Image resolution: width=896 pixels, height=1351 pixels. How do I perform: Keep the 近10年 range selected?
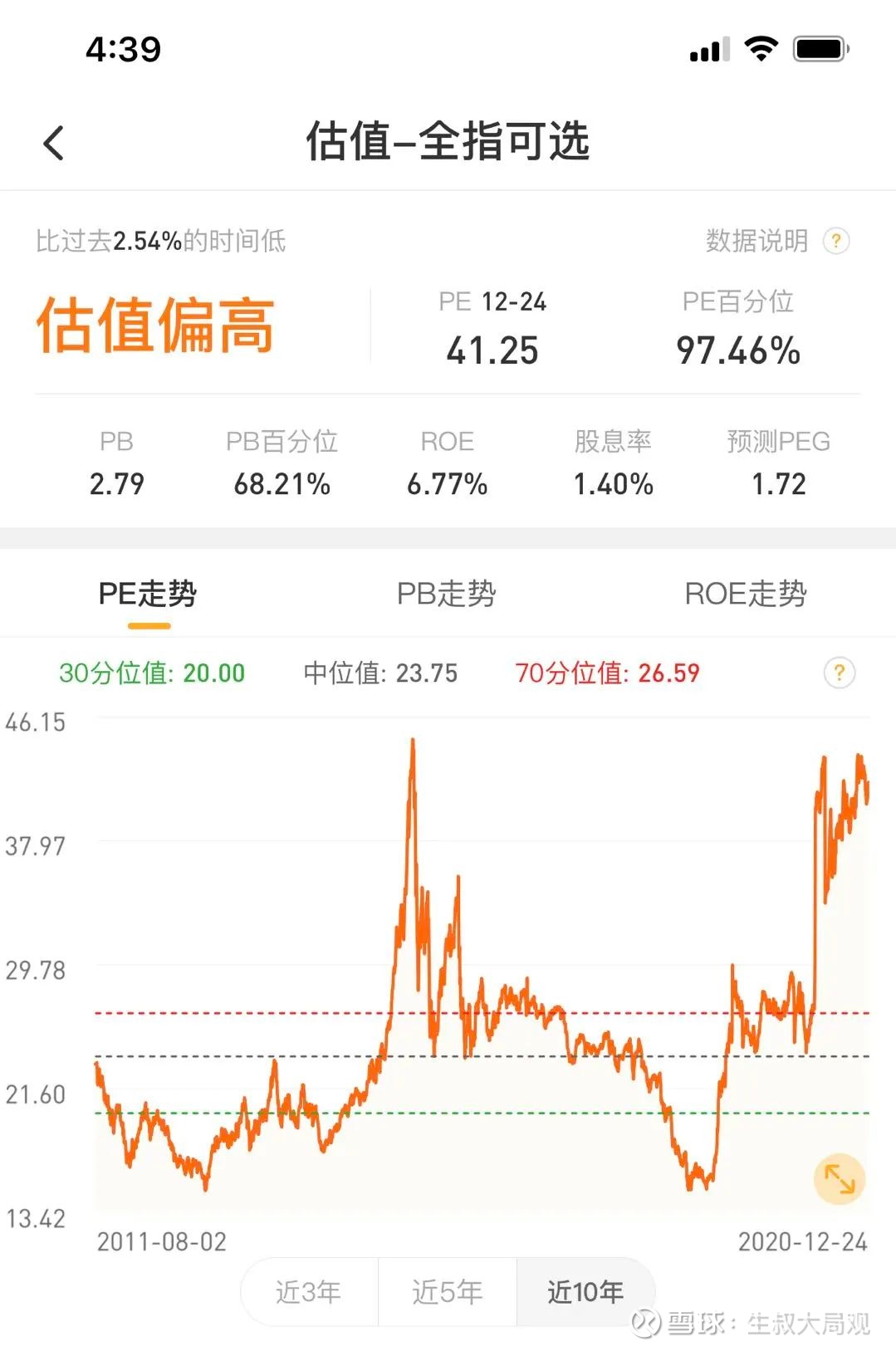(x=586, y=1292)
